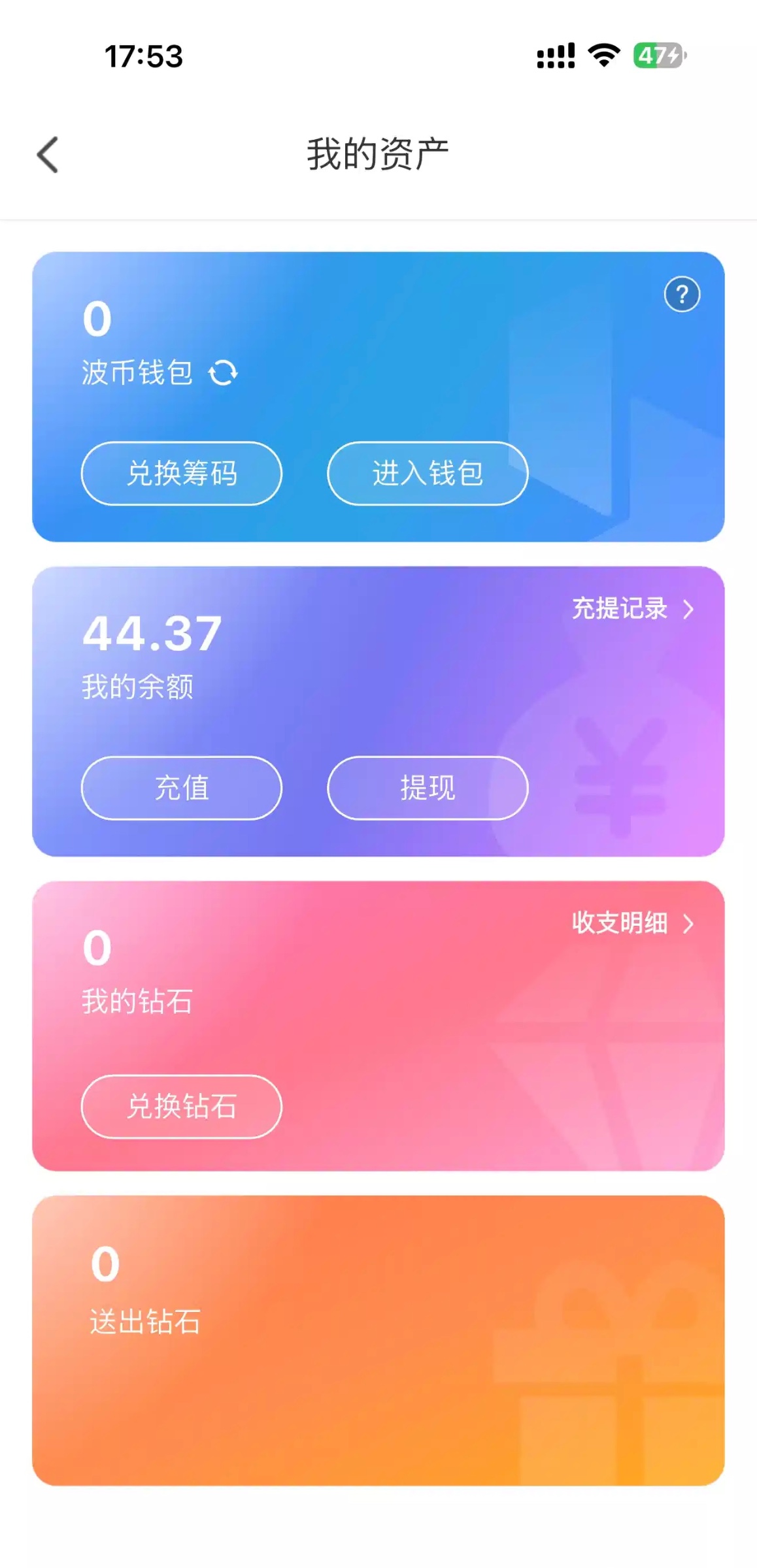Tap 提现 to withdraw balance
Image resolution: width=757 pixels, height=1568 pixels.
(428, 788)
